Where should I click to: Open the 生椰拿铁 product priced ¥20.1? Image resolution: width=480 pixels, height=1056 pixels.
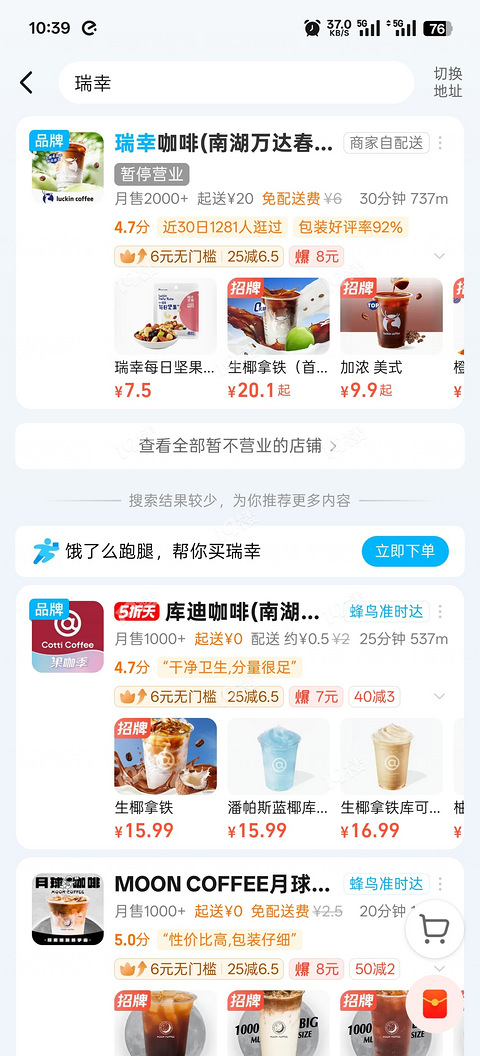tap(278, 339)
